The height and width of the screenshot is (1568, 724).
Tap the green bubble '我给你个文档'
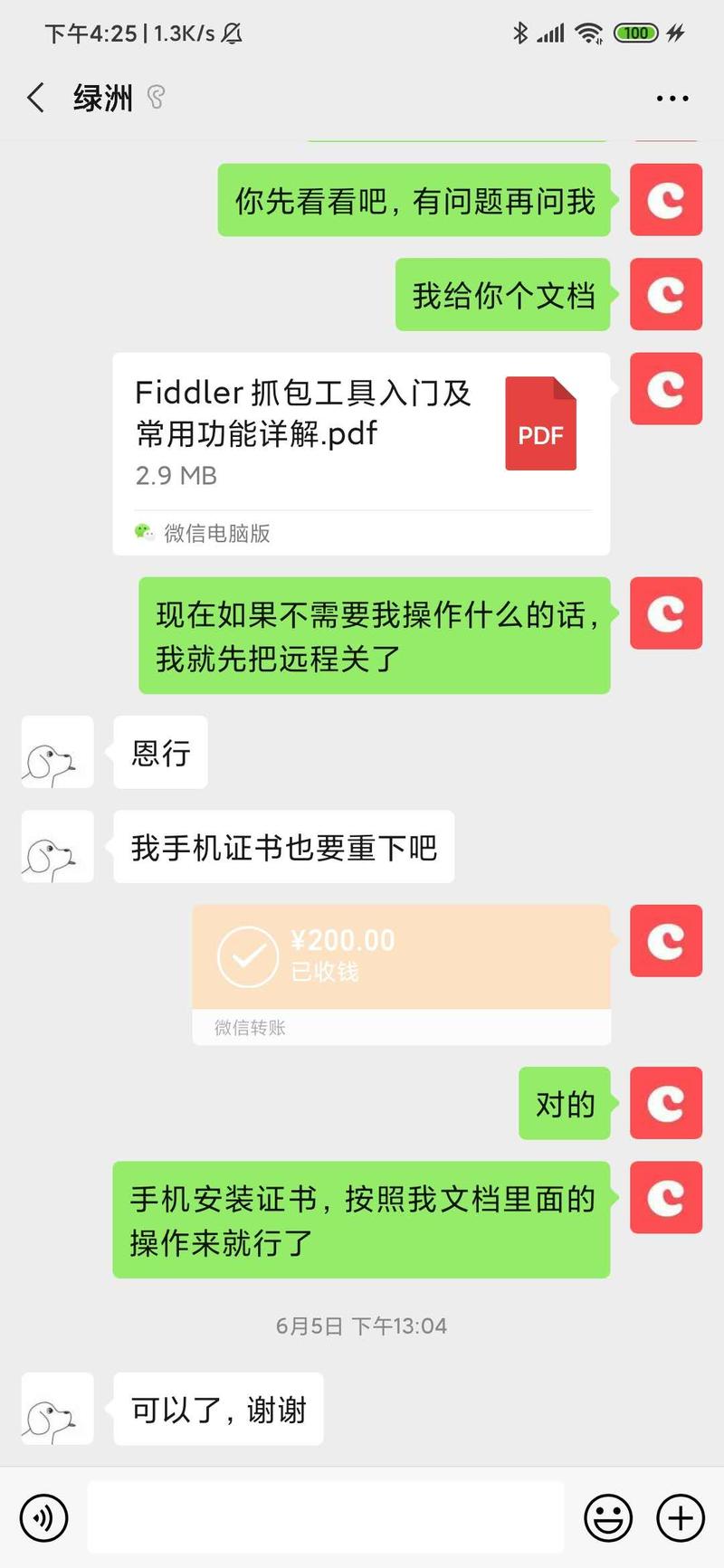pyautogui.click(x=503, y=294)
